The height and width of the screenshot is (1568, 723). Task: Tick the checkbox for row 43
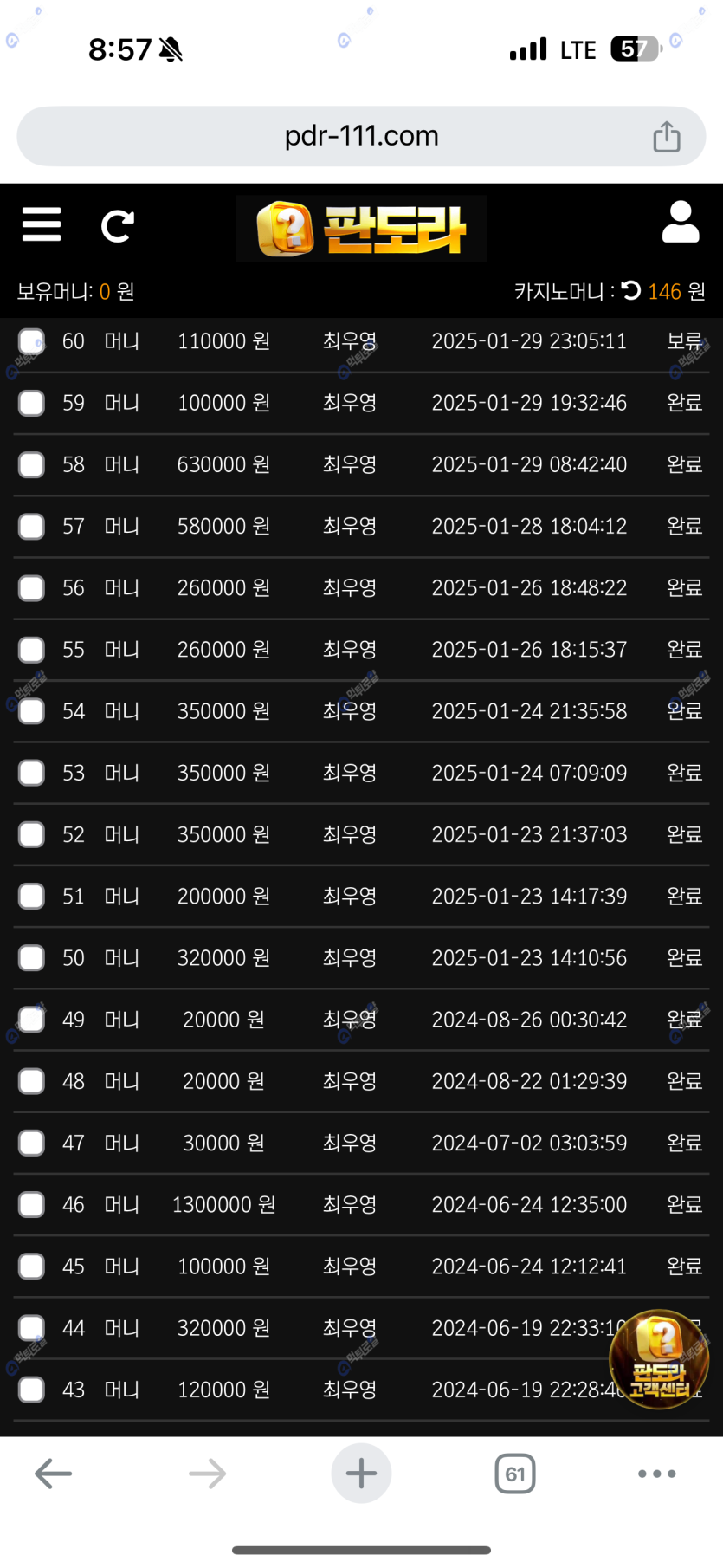pyautogui.click(x=32, y=1390)
